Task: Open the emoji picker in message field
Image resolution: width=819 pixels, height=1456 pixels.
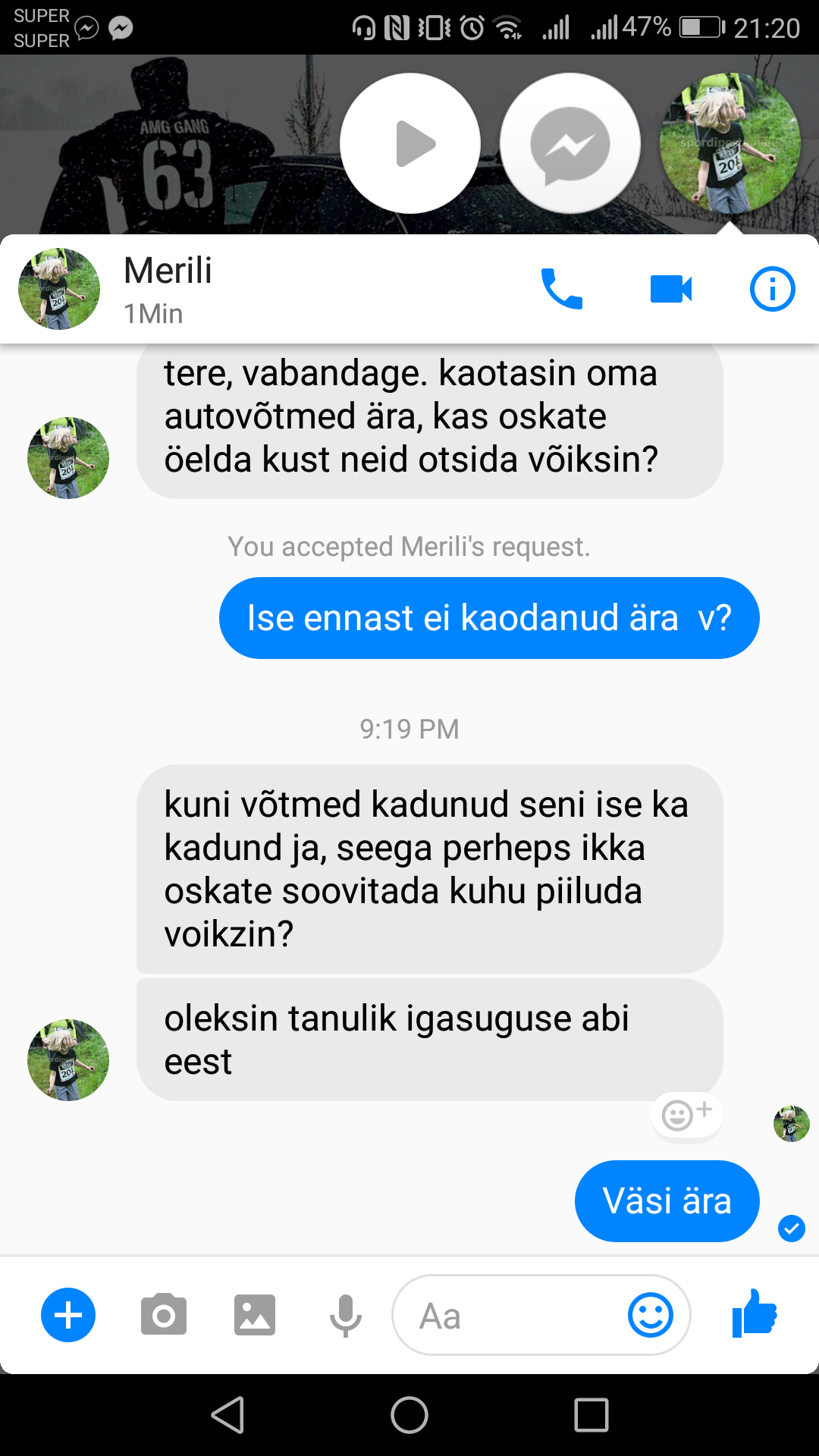Action: tap(651, 1315)
